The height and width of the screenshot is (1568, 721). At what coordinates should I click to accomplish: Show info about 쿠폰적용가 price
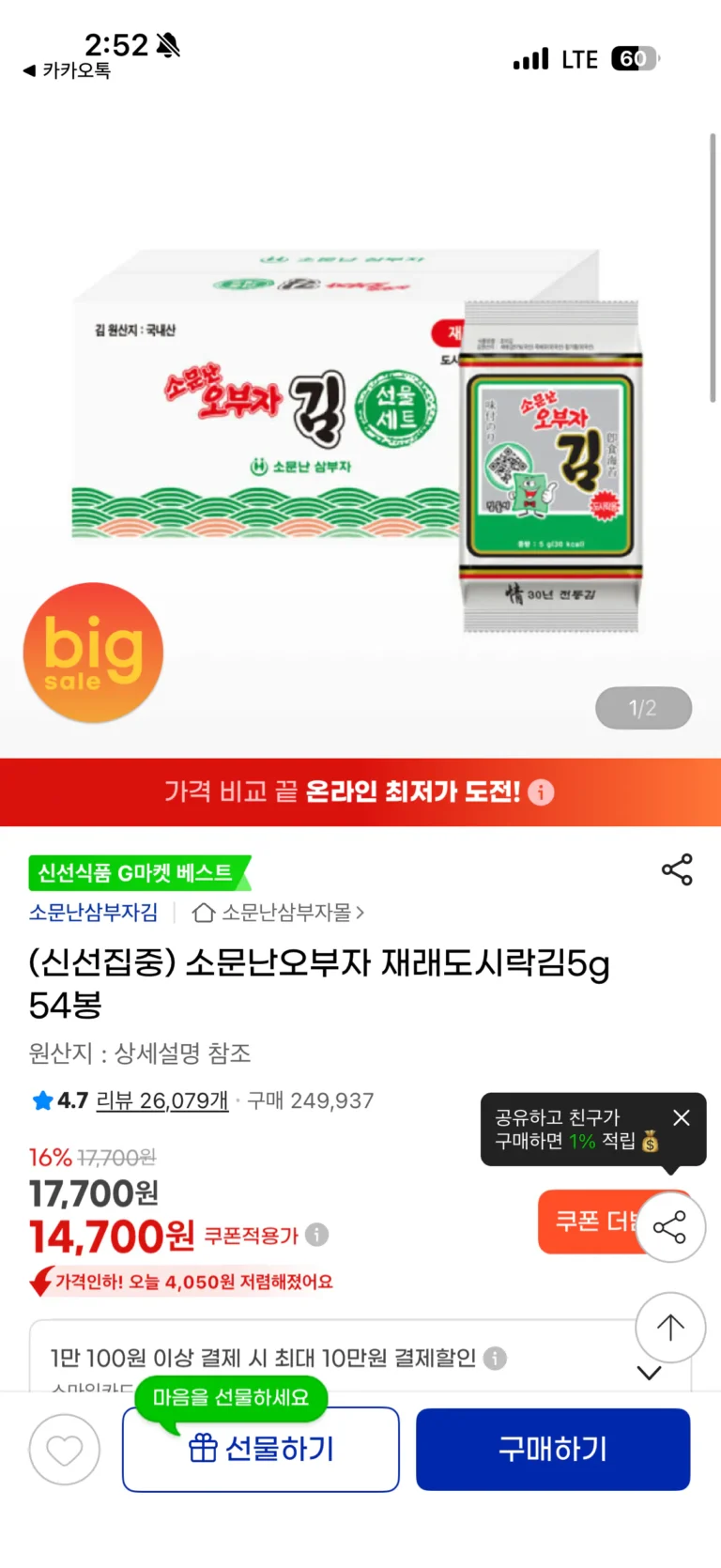pos(317,1235)
